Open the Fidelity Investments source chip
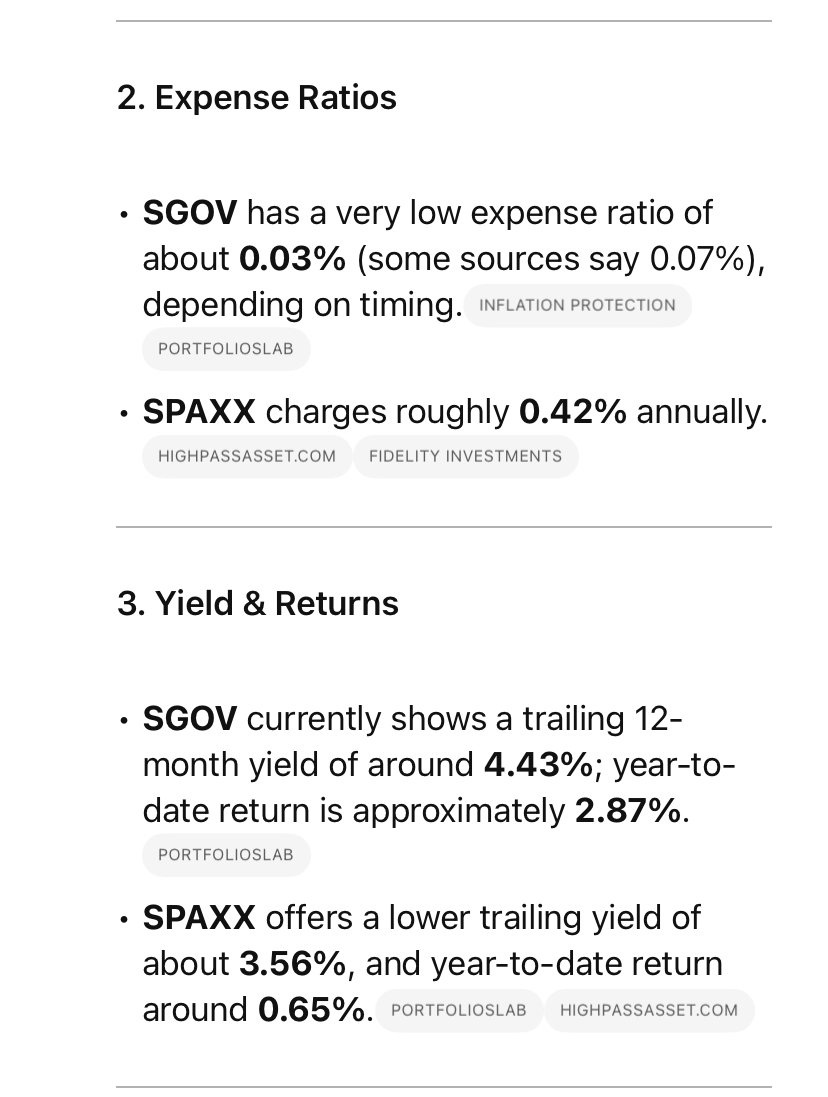Viewport: 828px width, 1097px height. click(466, 457)
